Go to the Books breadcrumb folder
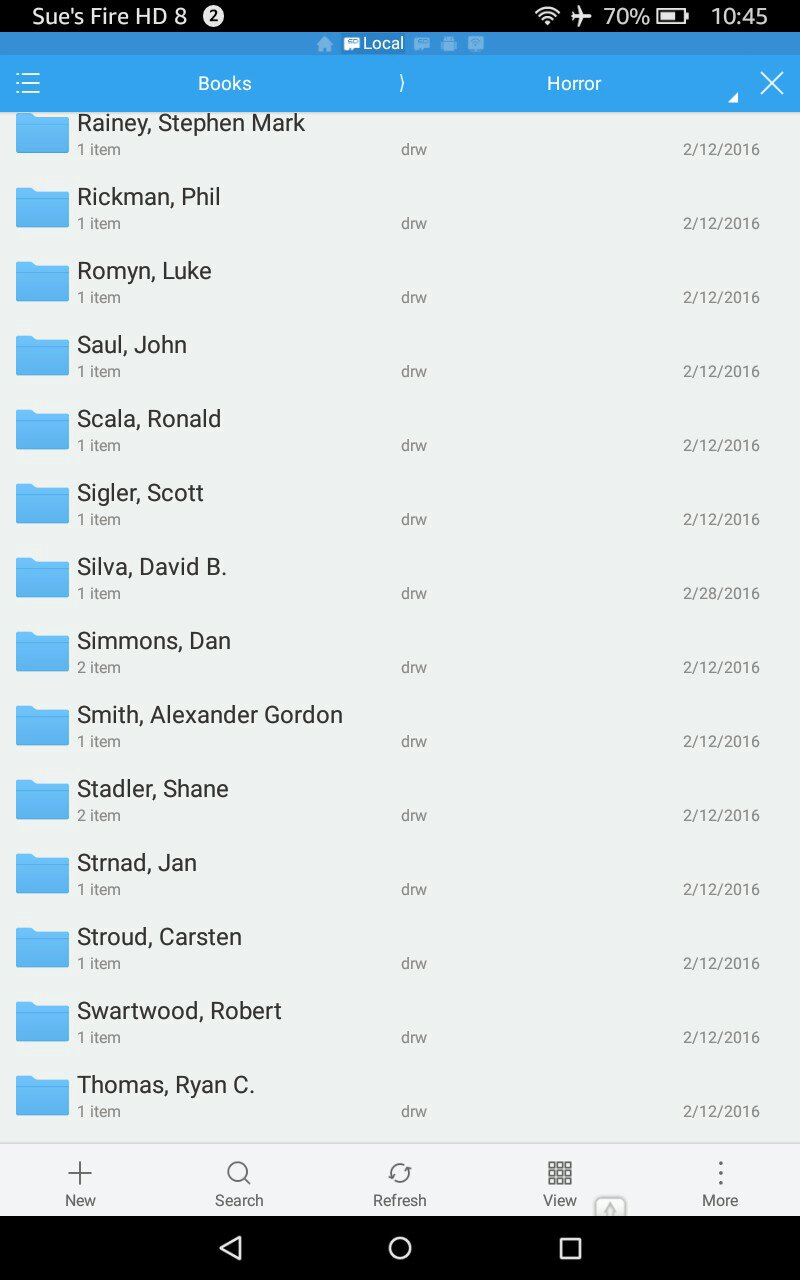Screen dimensions: 800x1280 pos(224,83)
